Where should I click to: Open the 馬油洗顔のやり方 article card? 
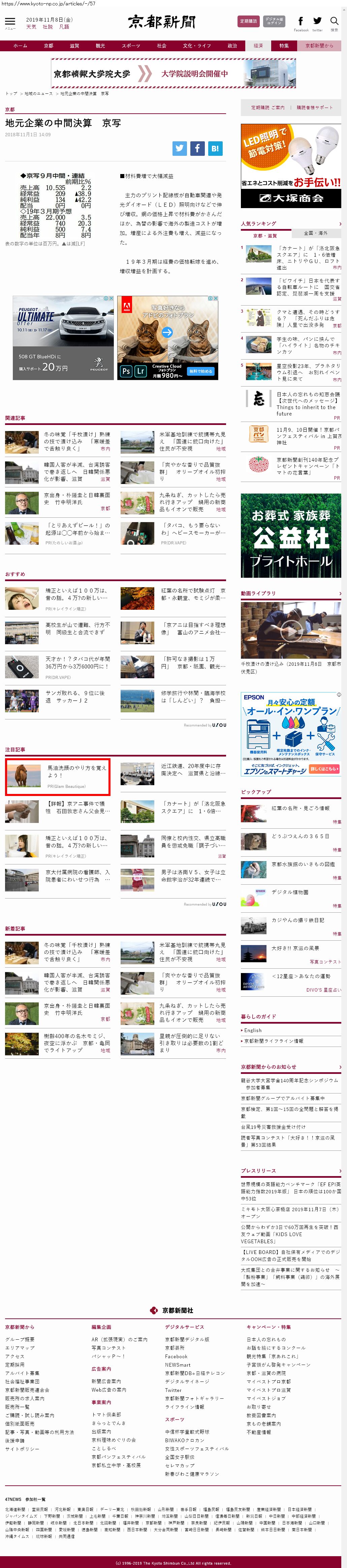pyautogui.click(x=58, y=777)
